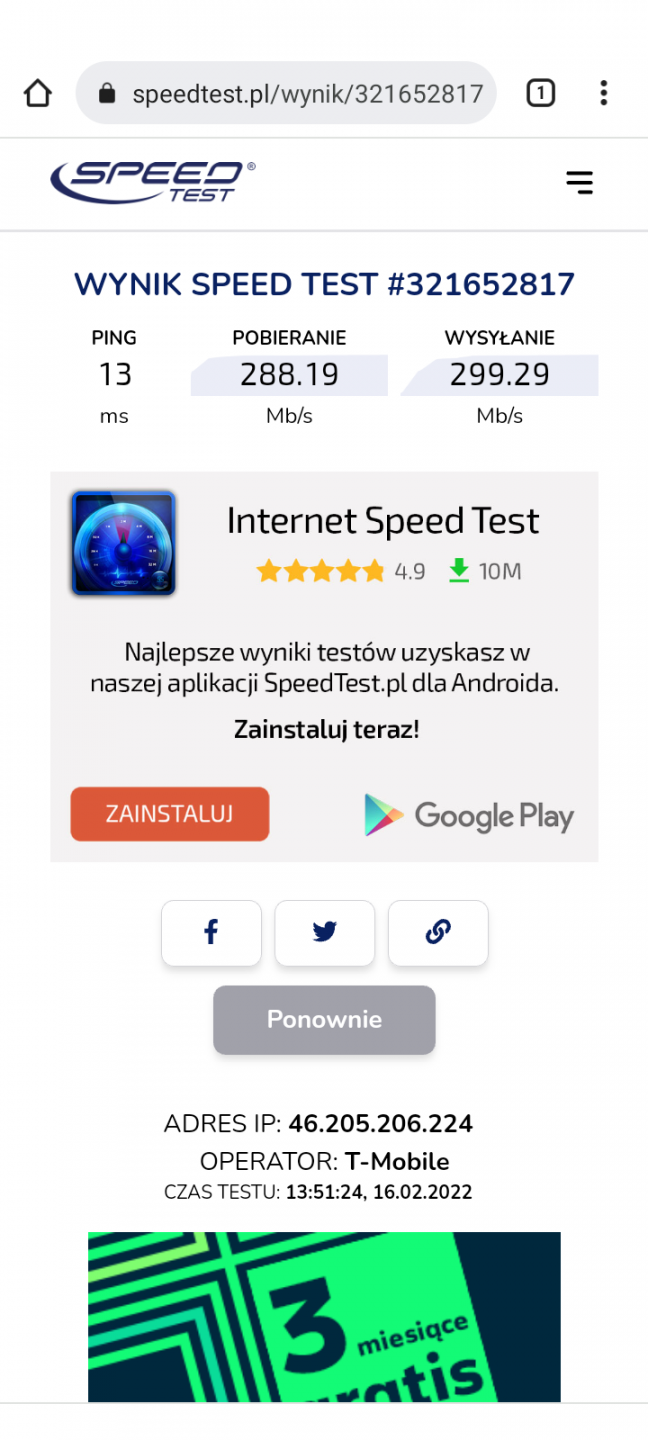Tap the SpeedTest logo
The image size is (648, 1440).
coord(152,182)
